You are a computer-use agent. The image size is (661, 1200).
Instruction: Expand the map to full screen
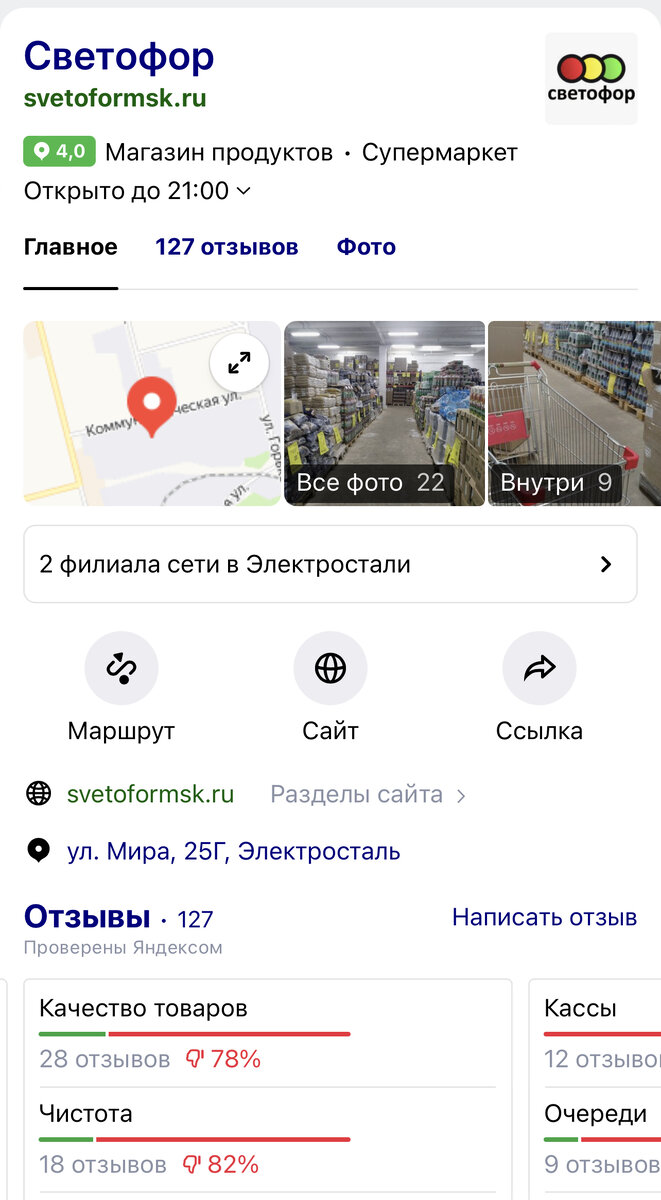(239, 364)
